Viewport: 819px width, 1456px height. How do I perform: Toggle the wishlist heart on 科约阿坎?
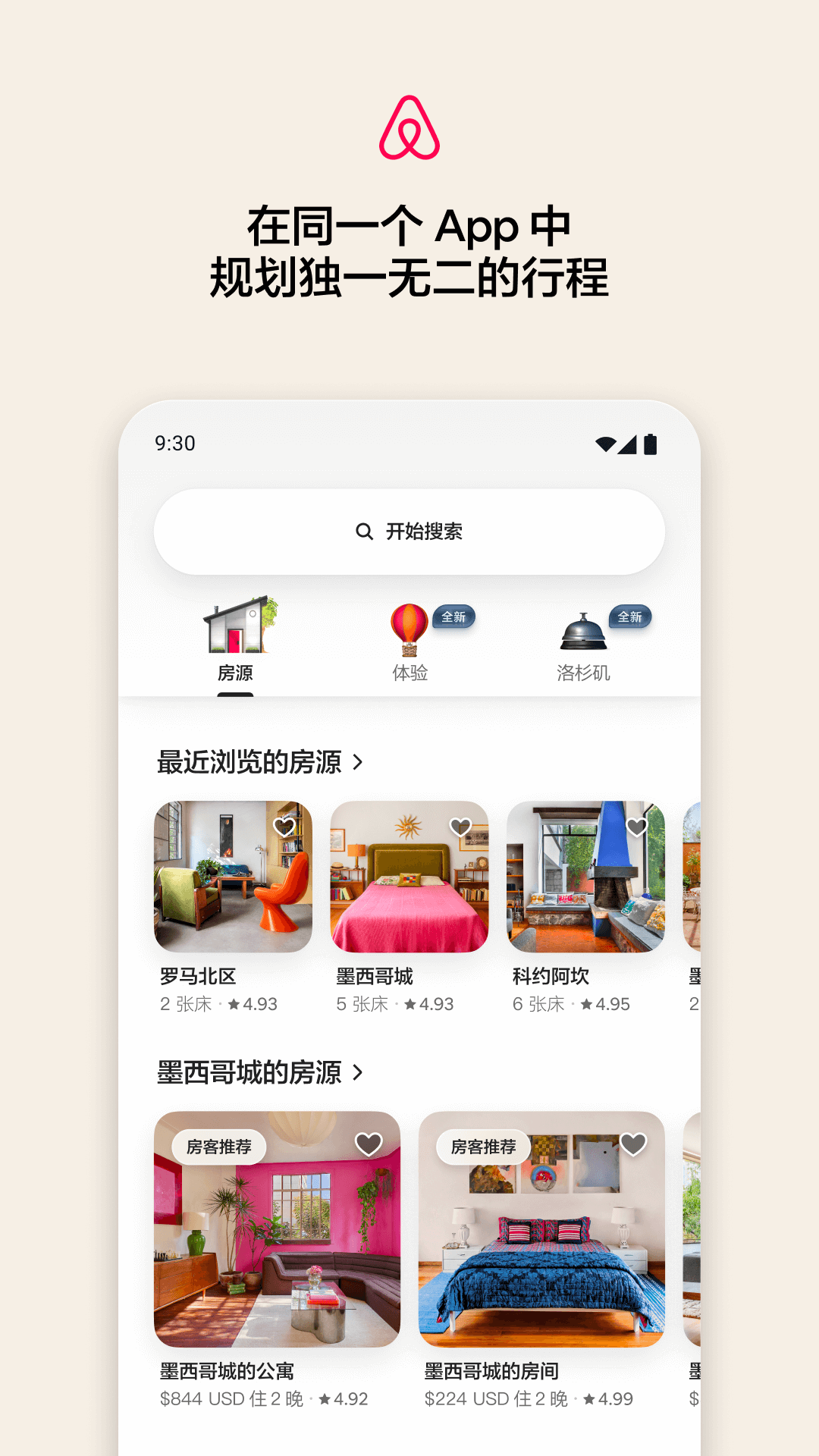point(636,828)
